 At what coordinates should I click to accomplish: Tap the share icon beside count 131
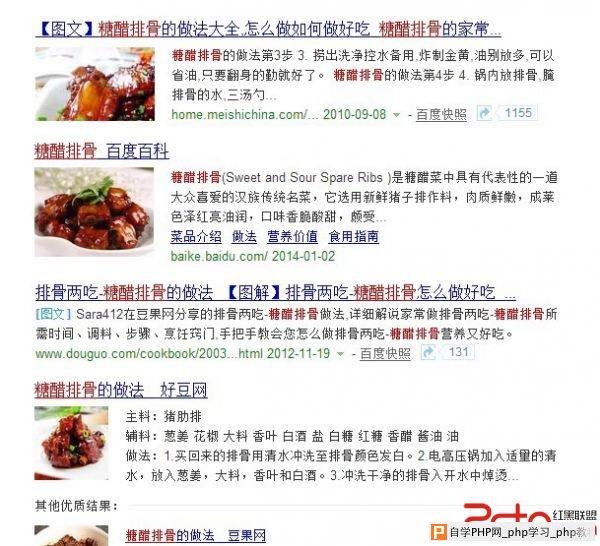(429, 353)
